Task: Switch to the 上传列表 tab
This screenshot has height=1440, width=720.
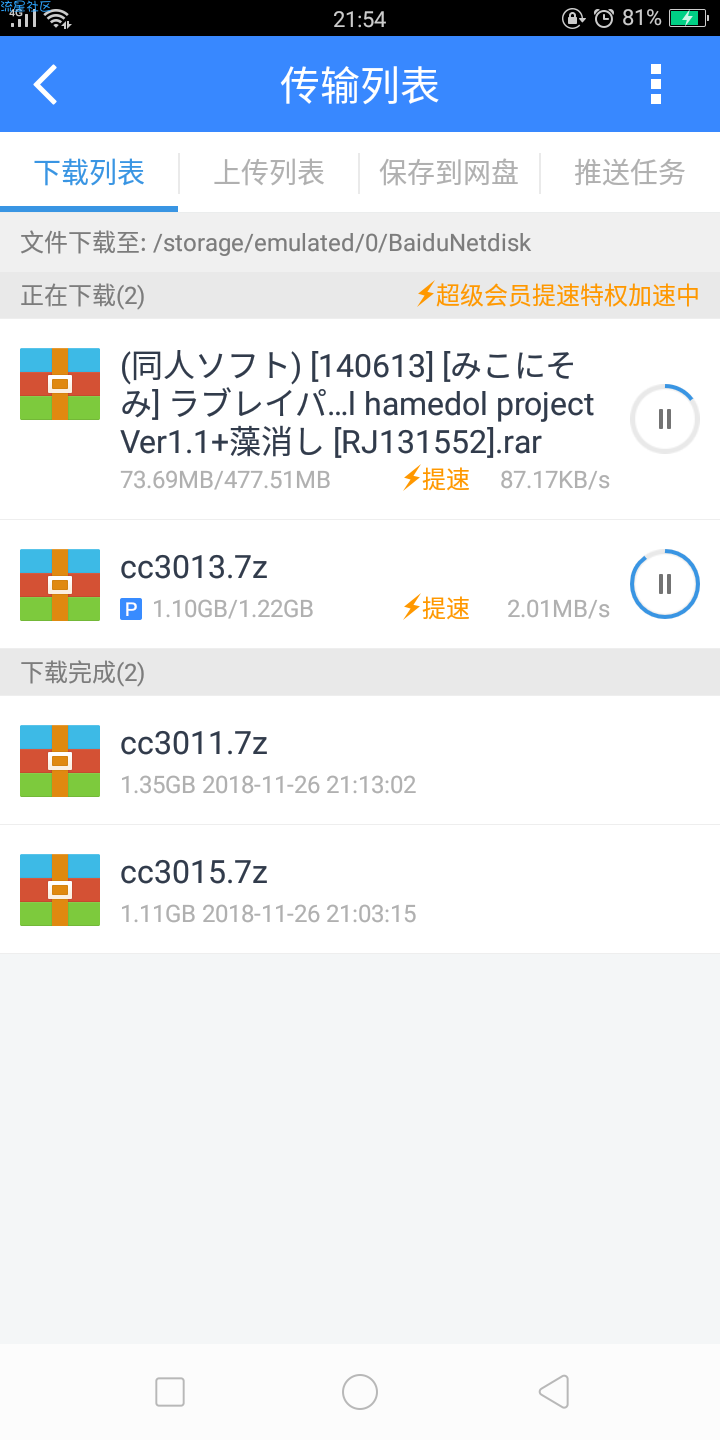Action: coord(269,172)
